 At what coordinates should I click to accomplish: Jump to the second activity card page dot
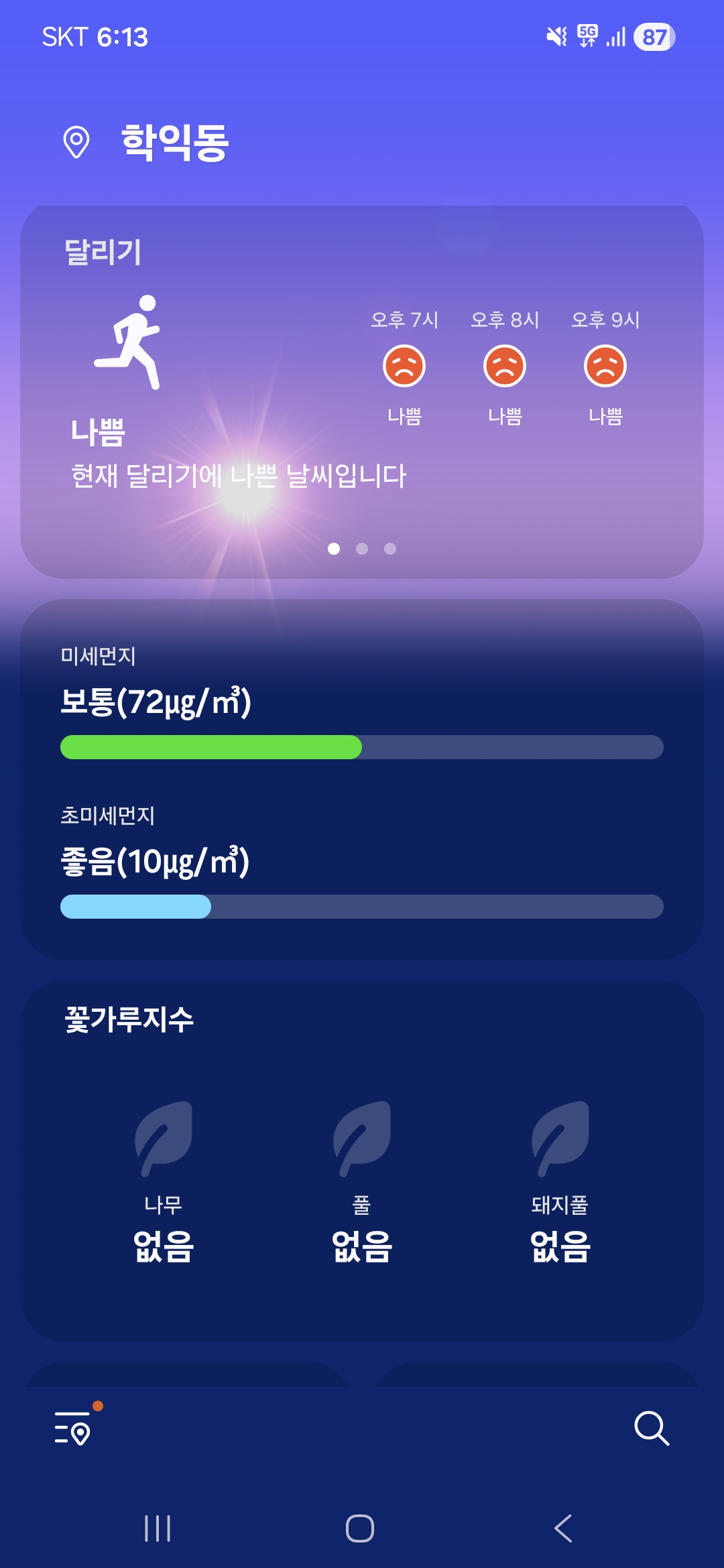click(362, 549)
